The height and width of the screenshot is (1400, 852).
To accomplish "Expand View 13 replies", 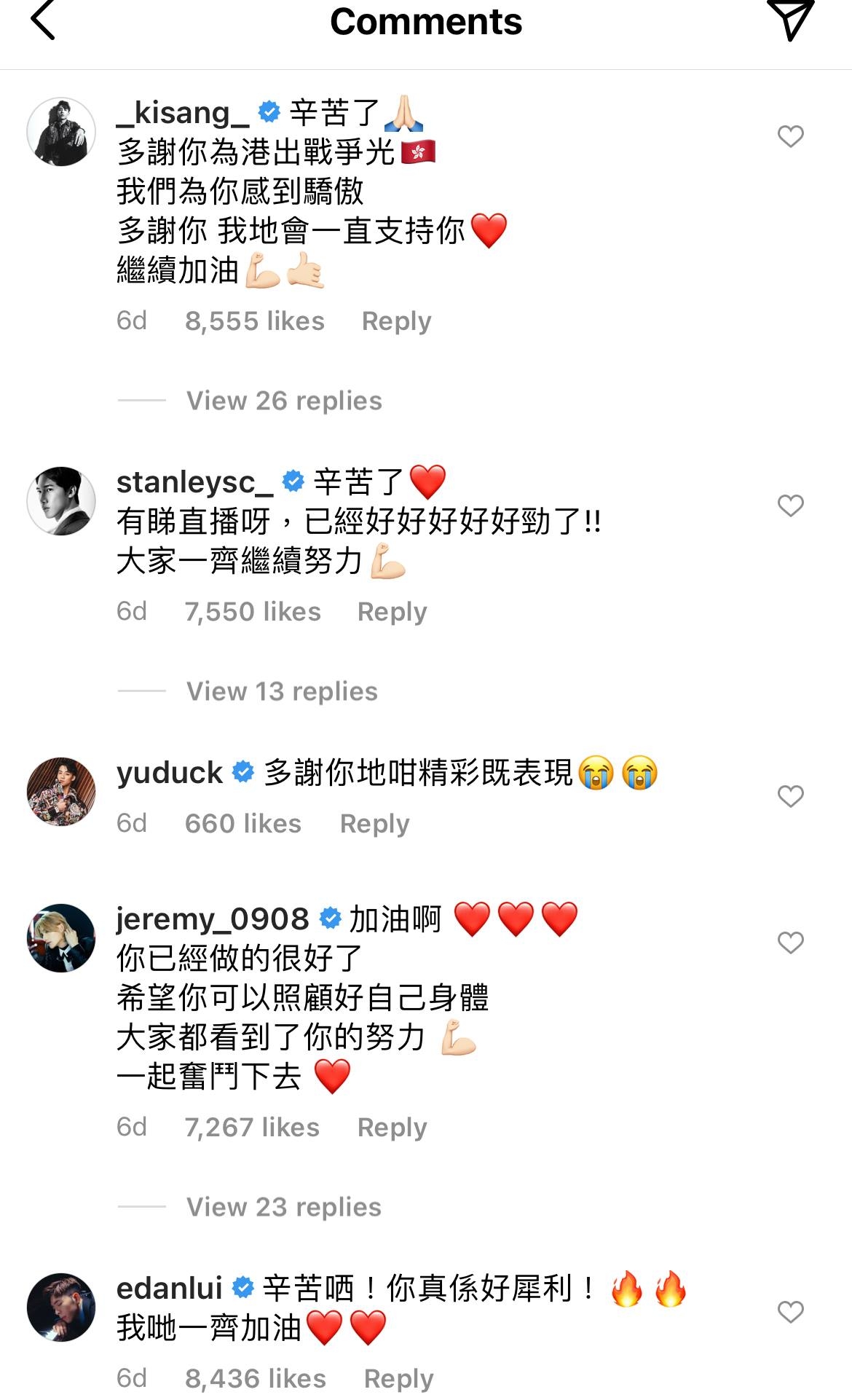I will (x=282, y=691).
